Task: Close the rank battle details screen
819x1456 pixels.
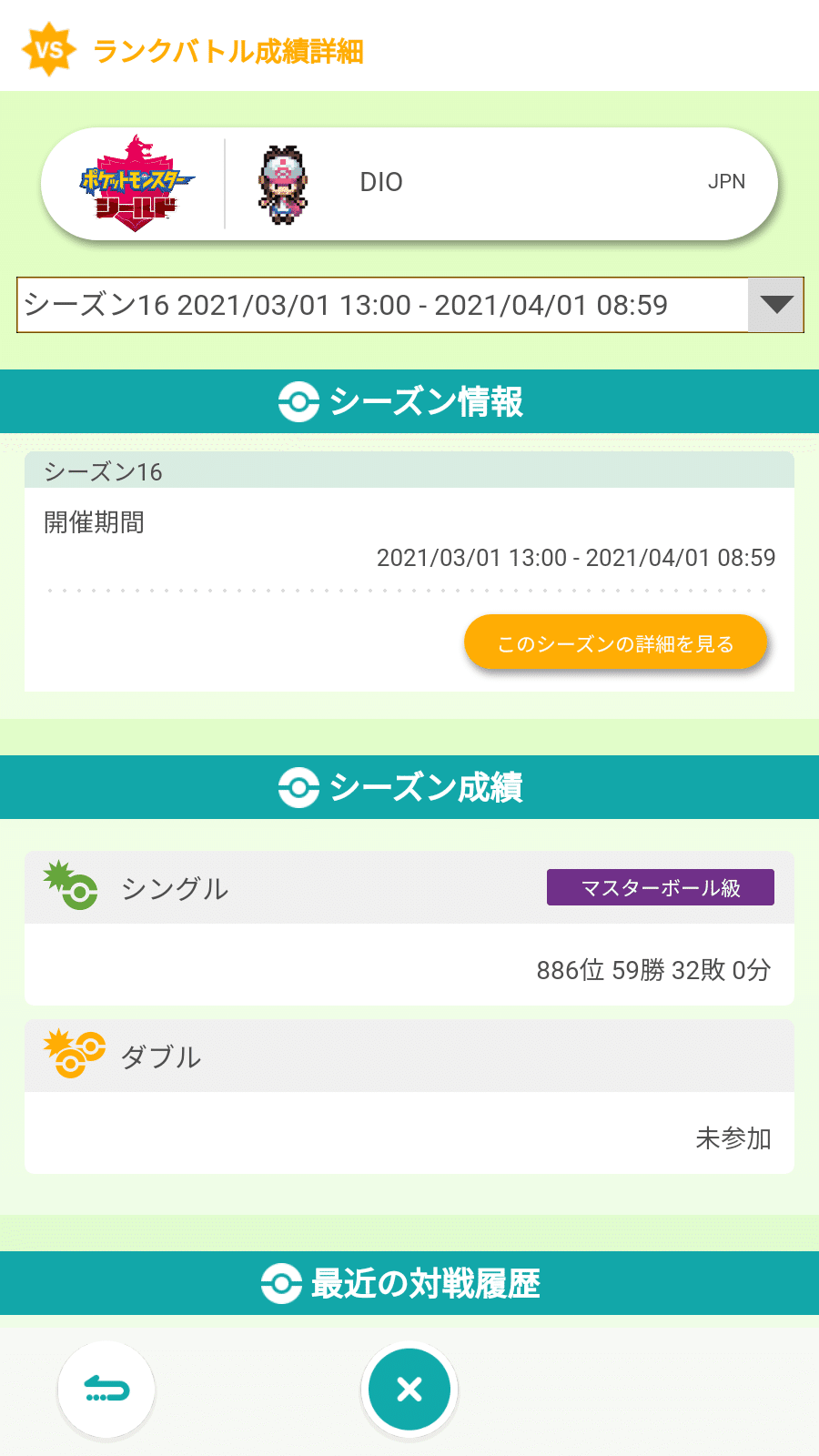Action: click(x=409, y=1390)
